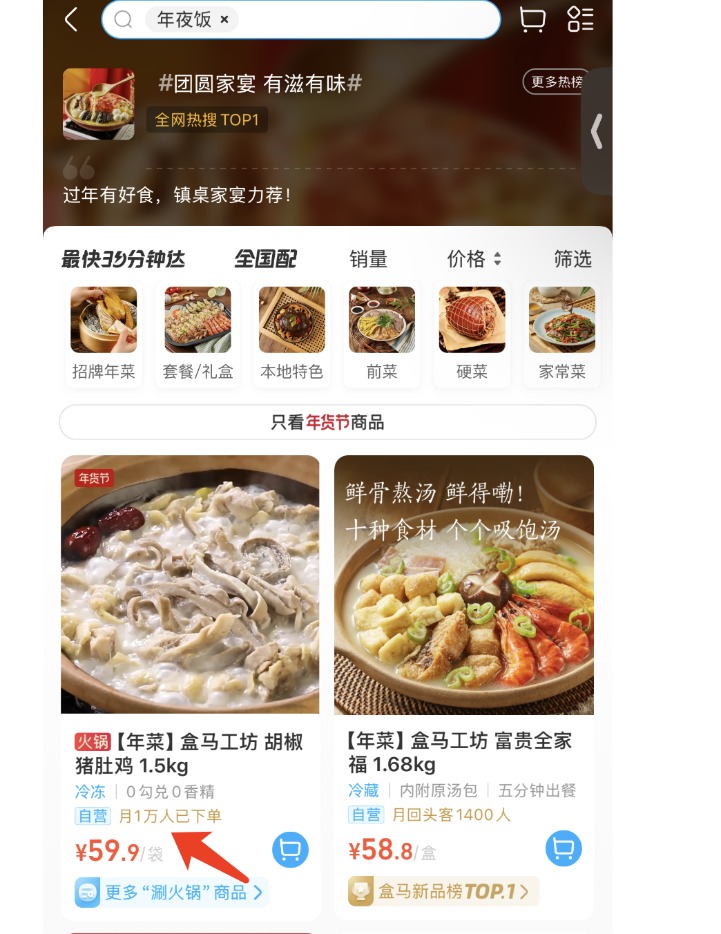The image size is (721, 934).
Task: Remove the 年夜饭 search keyword chip
Action: coord(224,20)
